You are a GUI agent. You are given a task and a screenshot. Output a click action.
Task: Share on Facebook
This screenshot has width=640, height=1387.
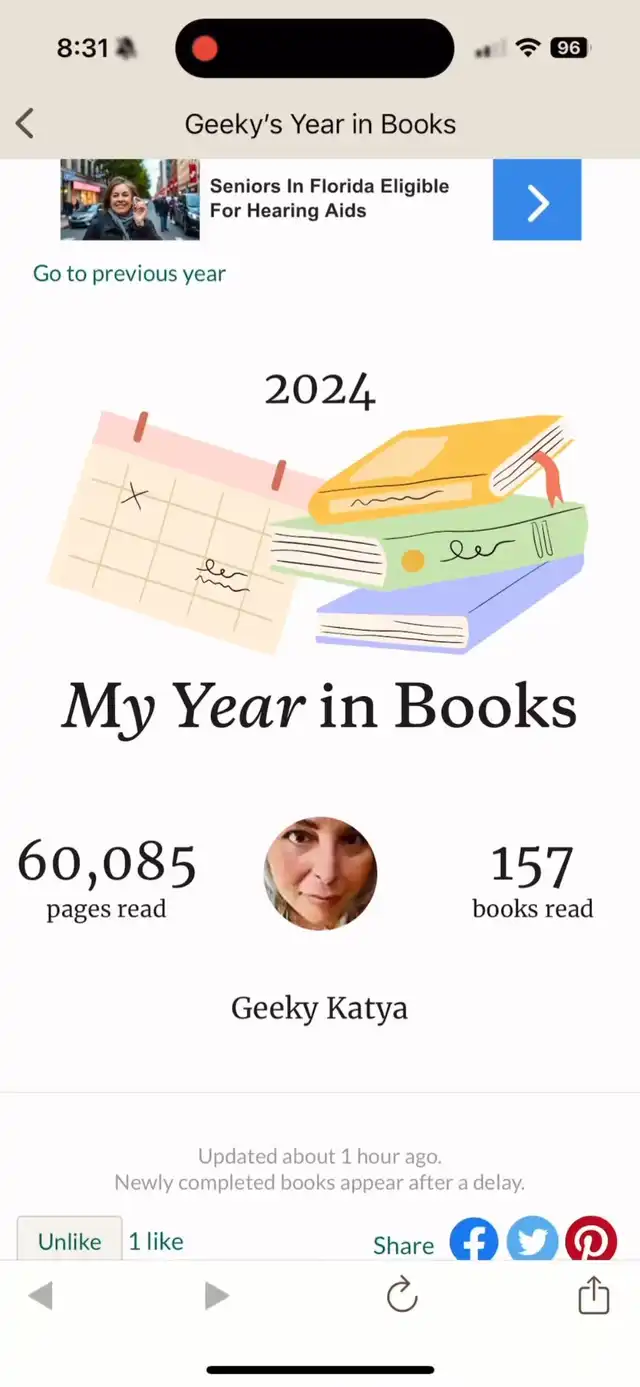click(474, 1240)
